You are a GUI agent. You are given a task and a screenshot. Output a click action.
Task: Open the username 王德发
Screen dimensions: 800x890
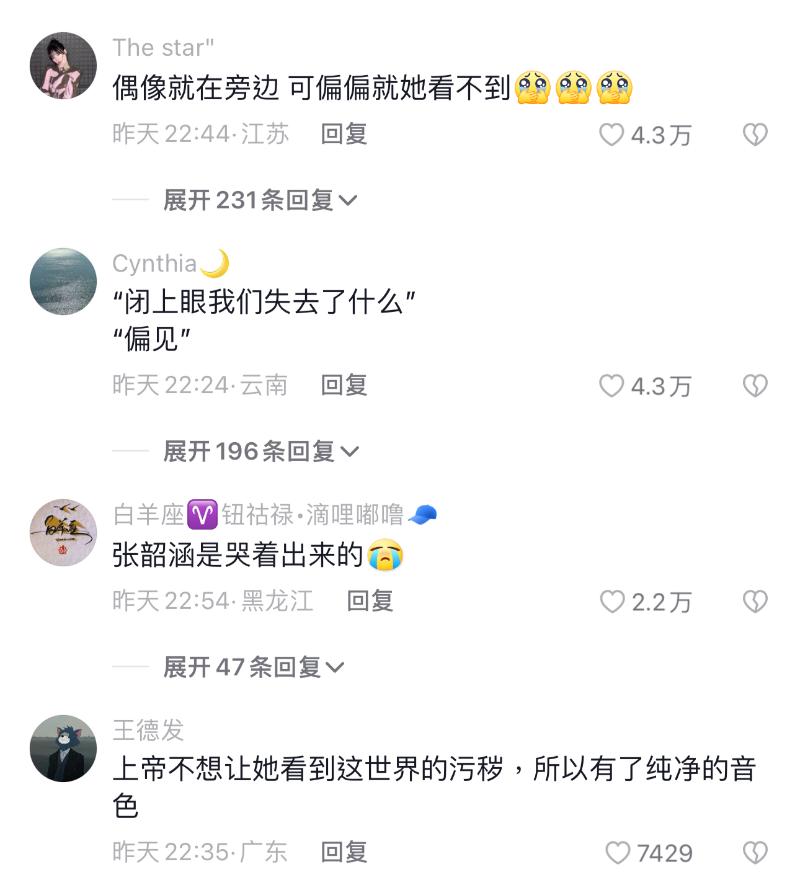148,730
